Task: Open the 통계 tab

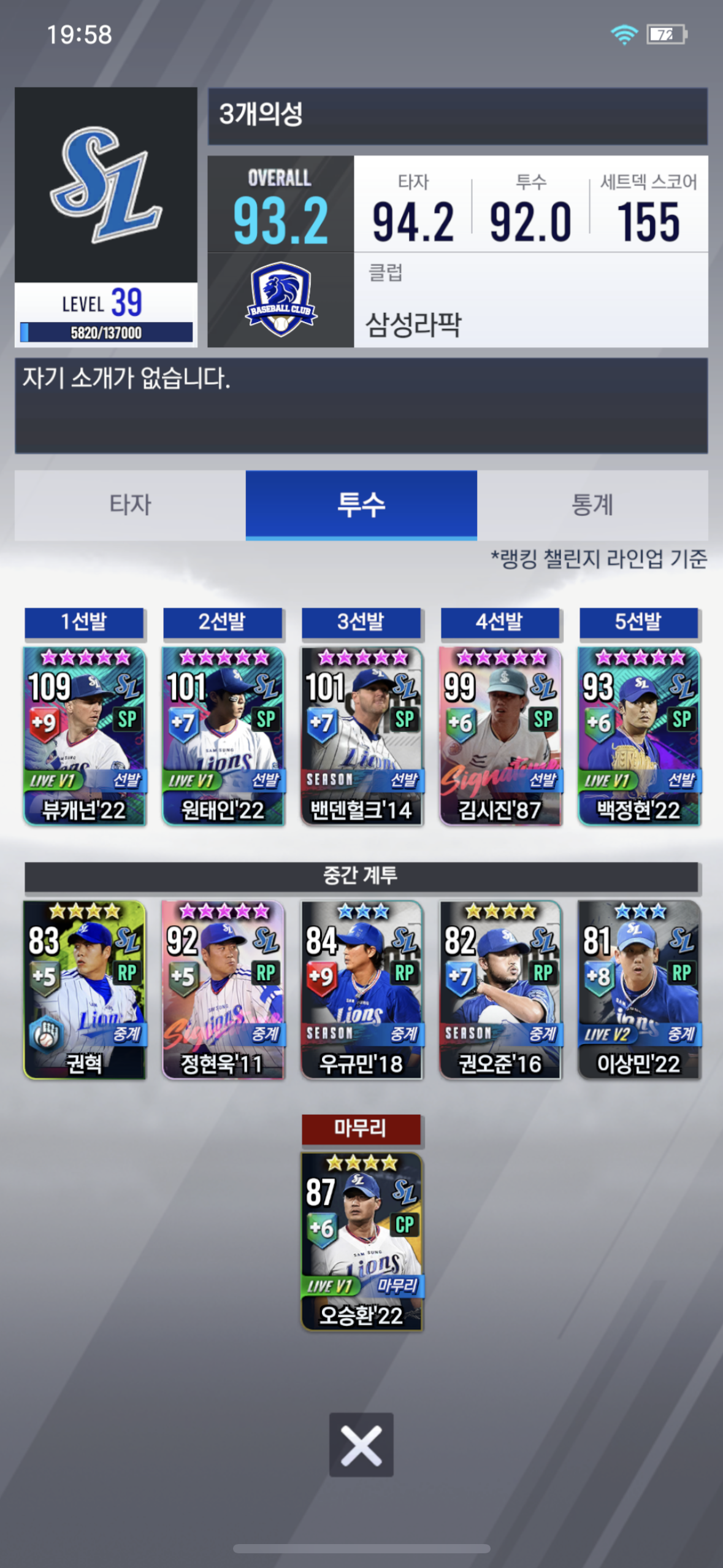Action: click(x=592, y=505)
